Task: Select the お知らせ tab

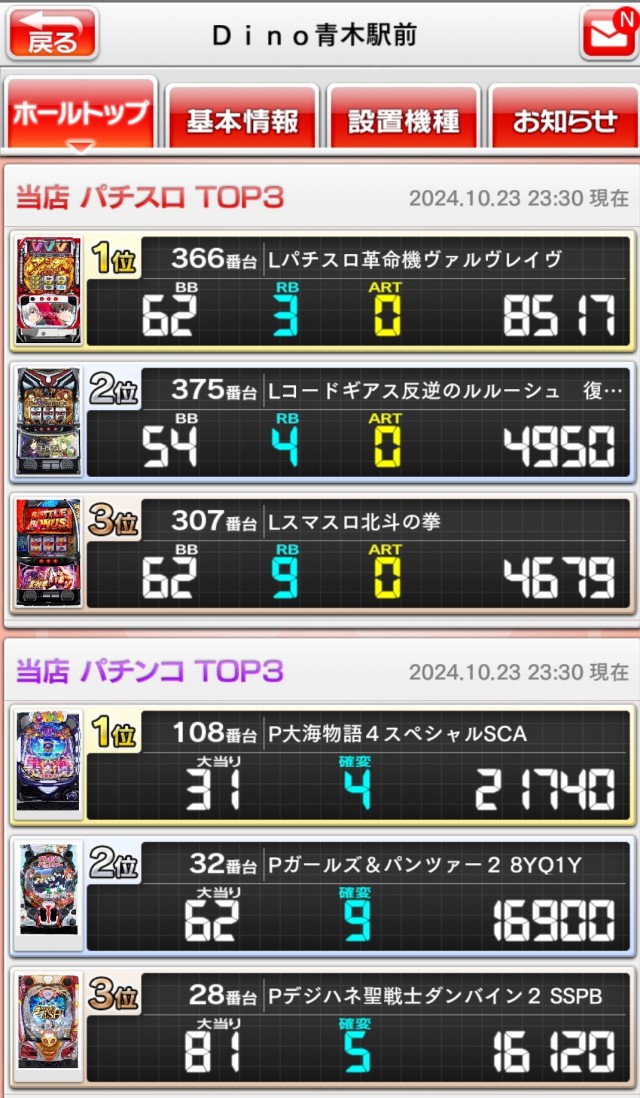Action: coord(564,120)
